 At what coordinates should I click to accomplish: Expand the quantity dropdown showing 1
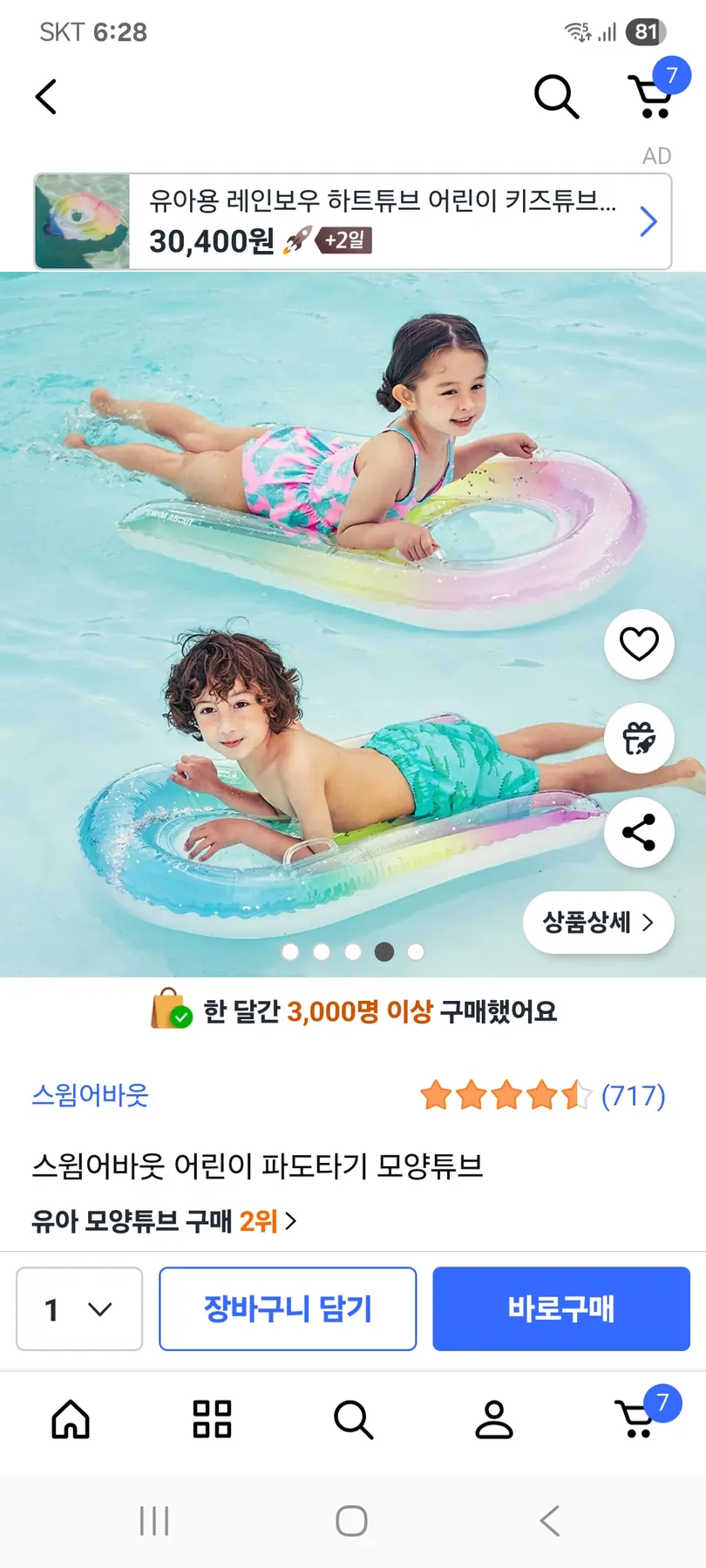[79, 1308]
